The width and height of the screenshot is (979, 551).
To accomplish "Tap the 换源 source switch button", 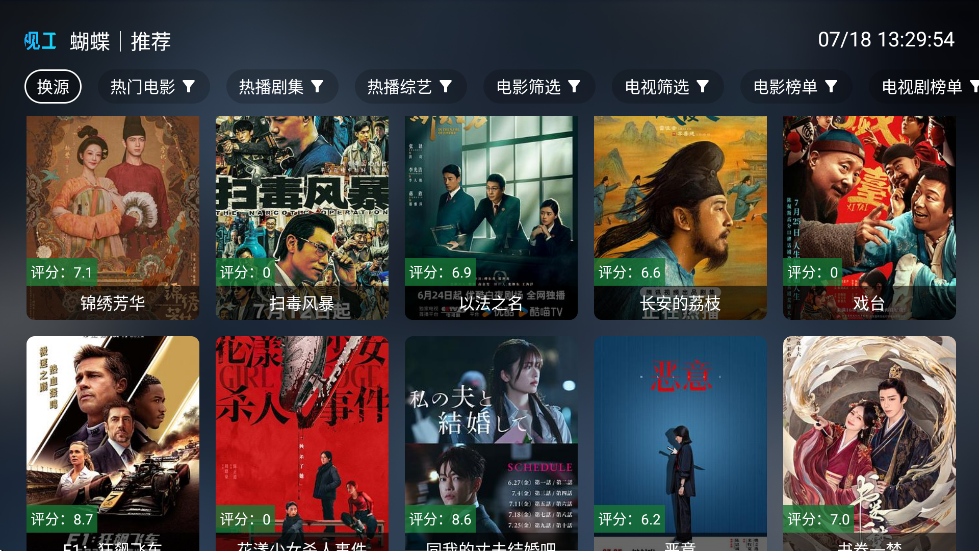I will 53,87.
